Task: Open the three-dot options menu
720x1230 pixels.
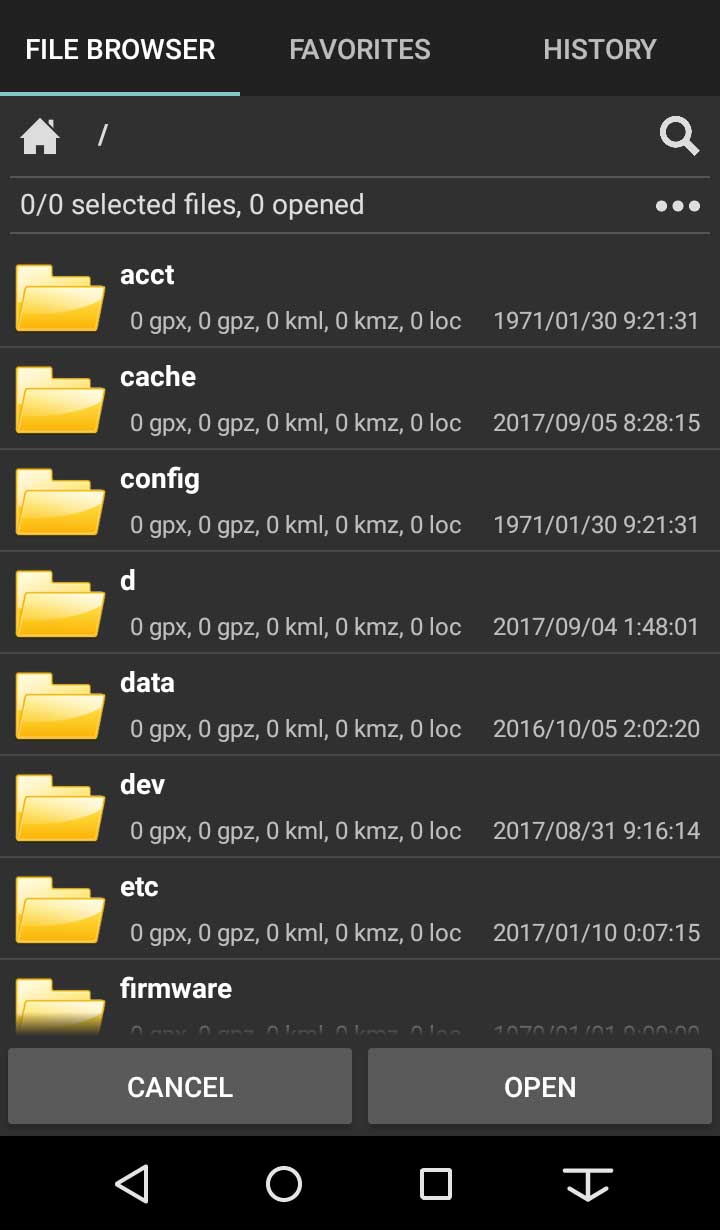Action: [x=678, y=206]
